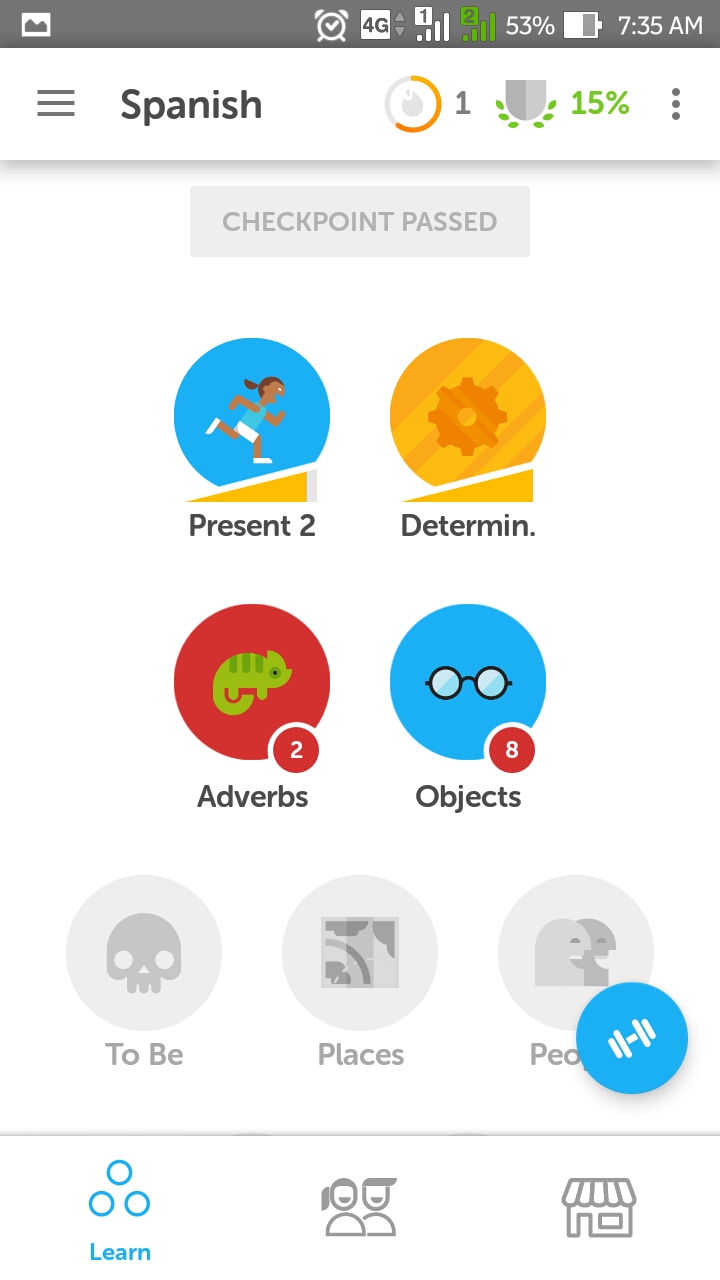Launch practice with the dumbbell button

click(x=632, y=1038)
